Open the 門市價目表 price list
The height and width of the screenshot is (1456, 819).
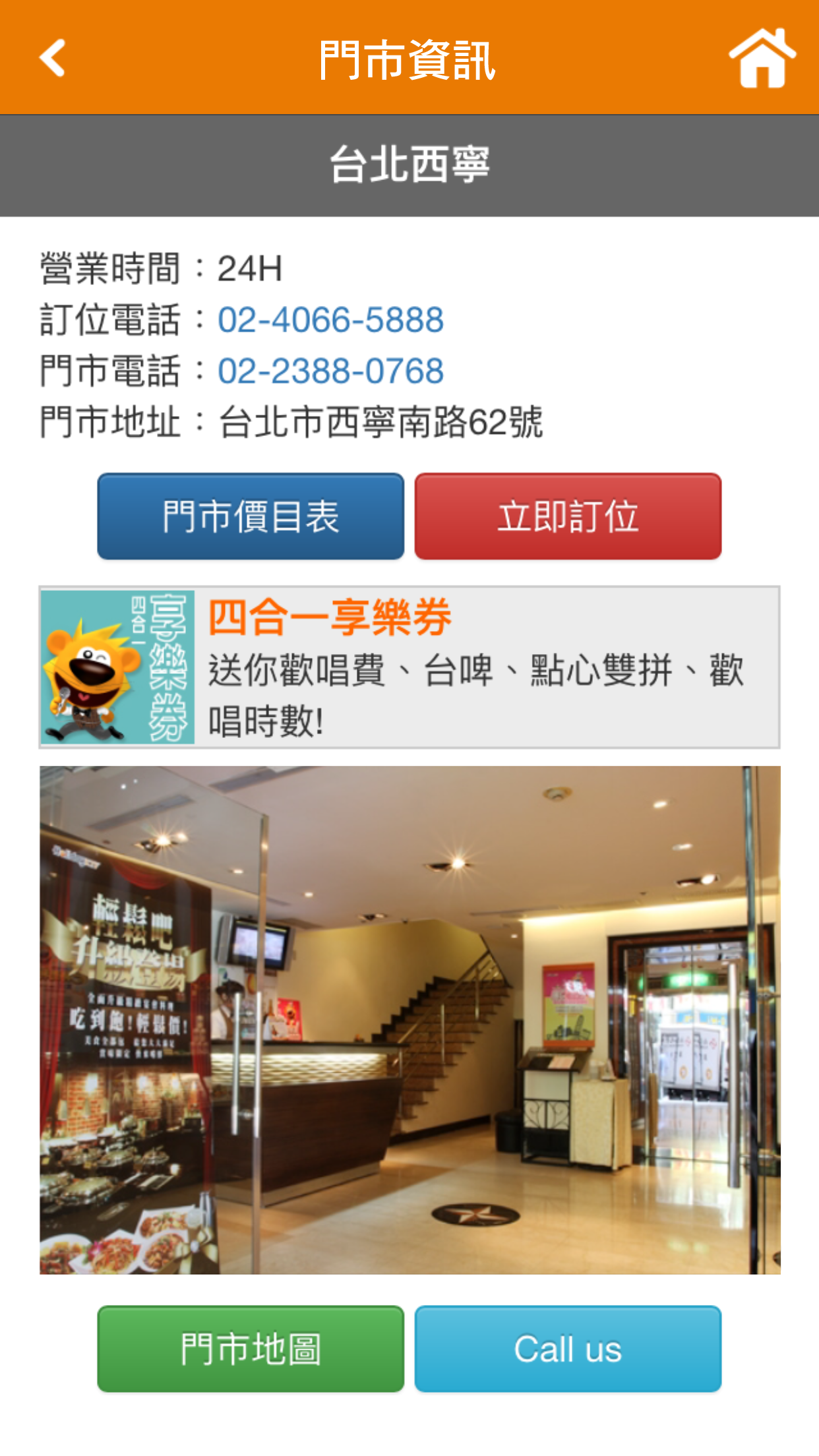[x=251, y=516]
